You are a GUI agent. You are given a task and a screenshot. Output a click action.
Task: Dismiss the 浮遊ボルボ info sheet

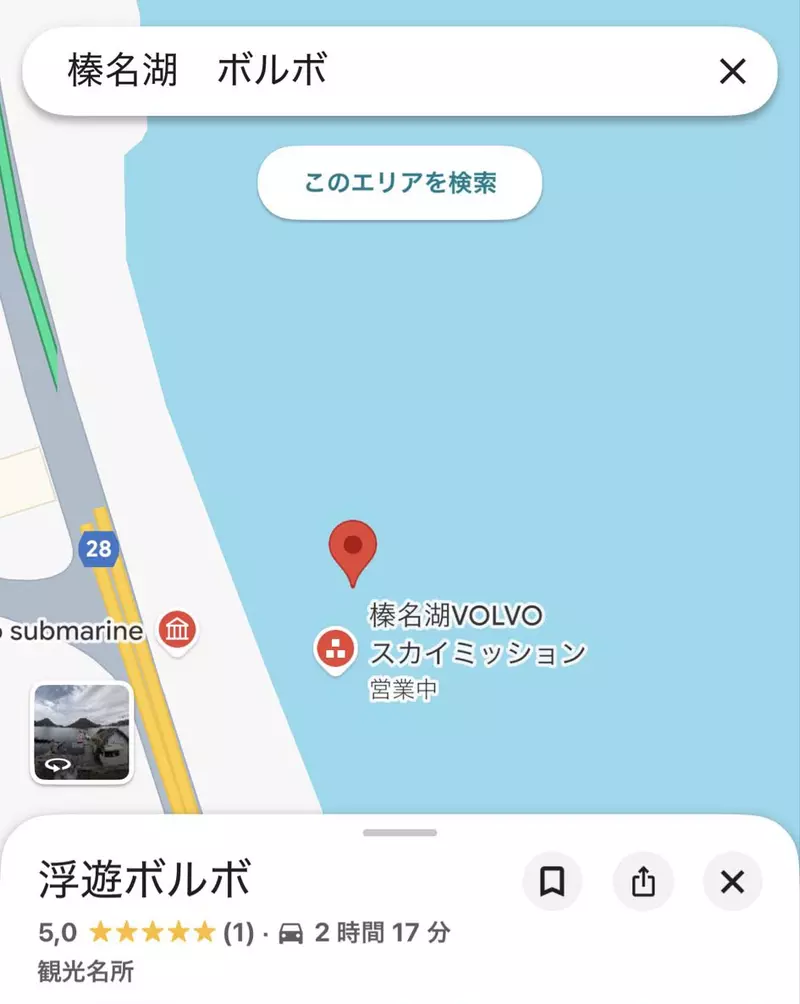pos(732,883)
